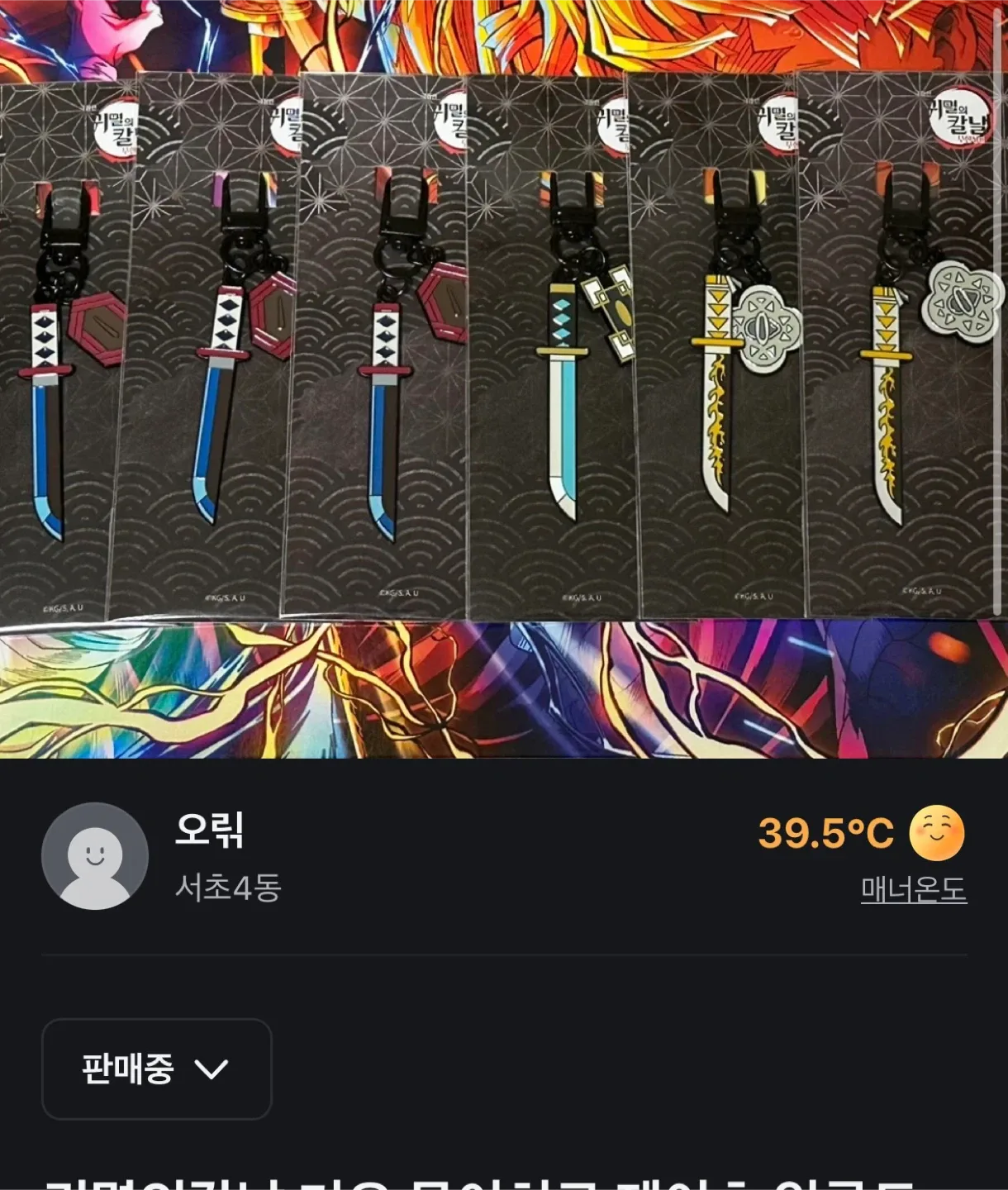
Task: Open seller 오뤽's profile
Action: 208,831
